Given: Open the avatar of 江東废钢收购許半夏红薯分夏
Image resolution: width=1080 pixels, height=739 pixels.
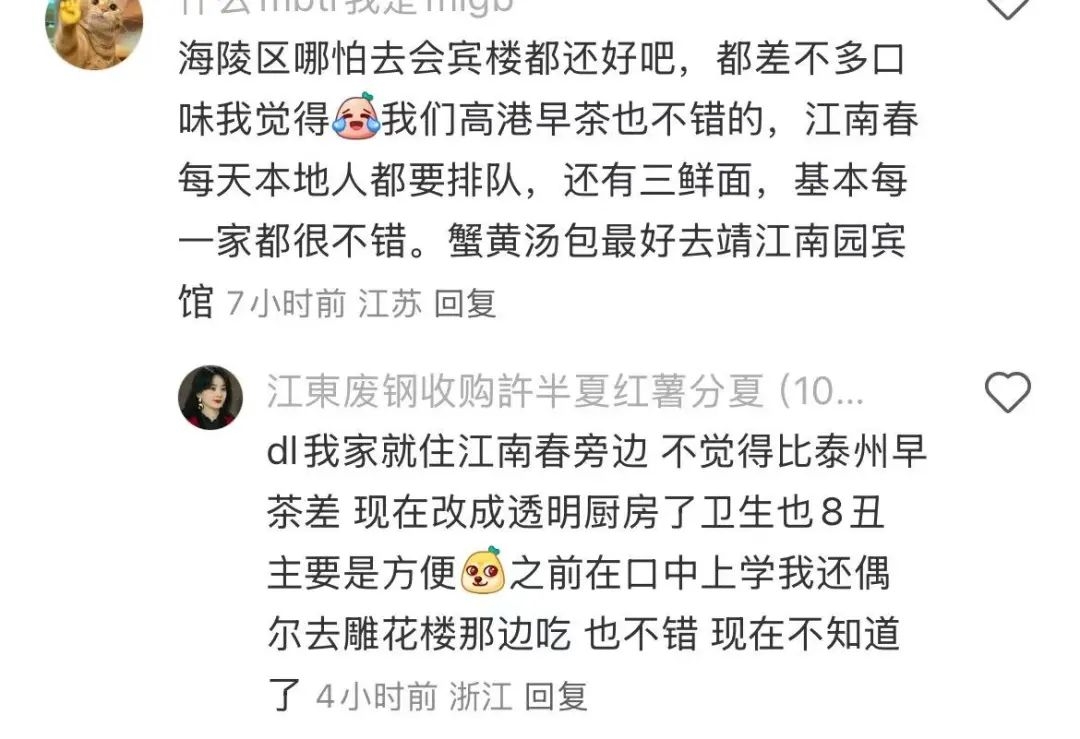Looking at the screenshot, I should point(211,397).
